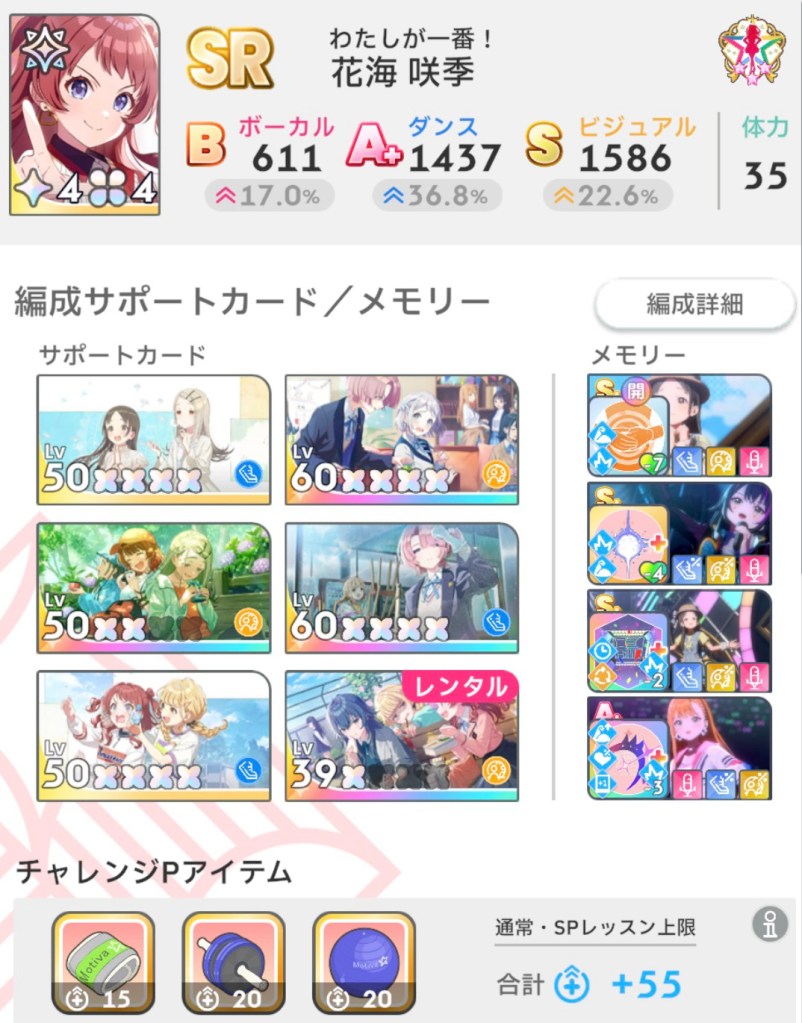View the A-rank memory card

pos(679,749)
